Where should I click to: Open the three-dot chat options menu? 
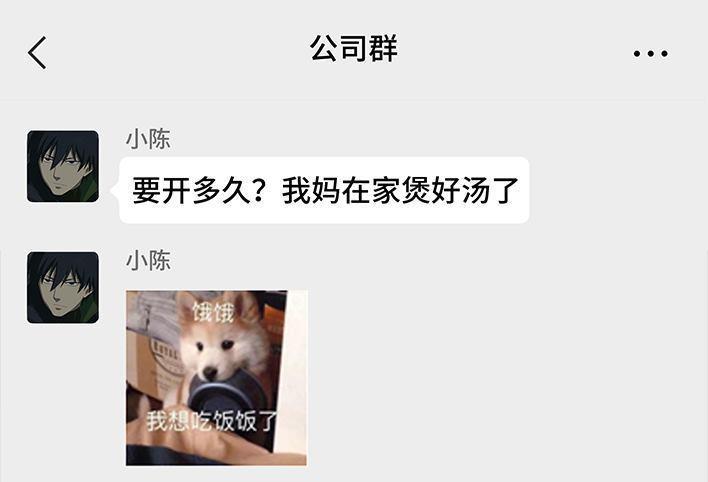click(x=650, y=53)
